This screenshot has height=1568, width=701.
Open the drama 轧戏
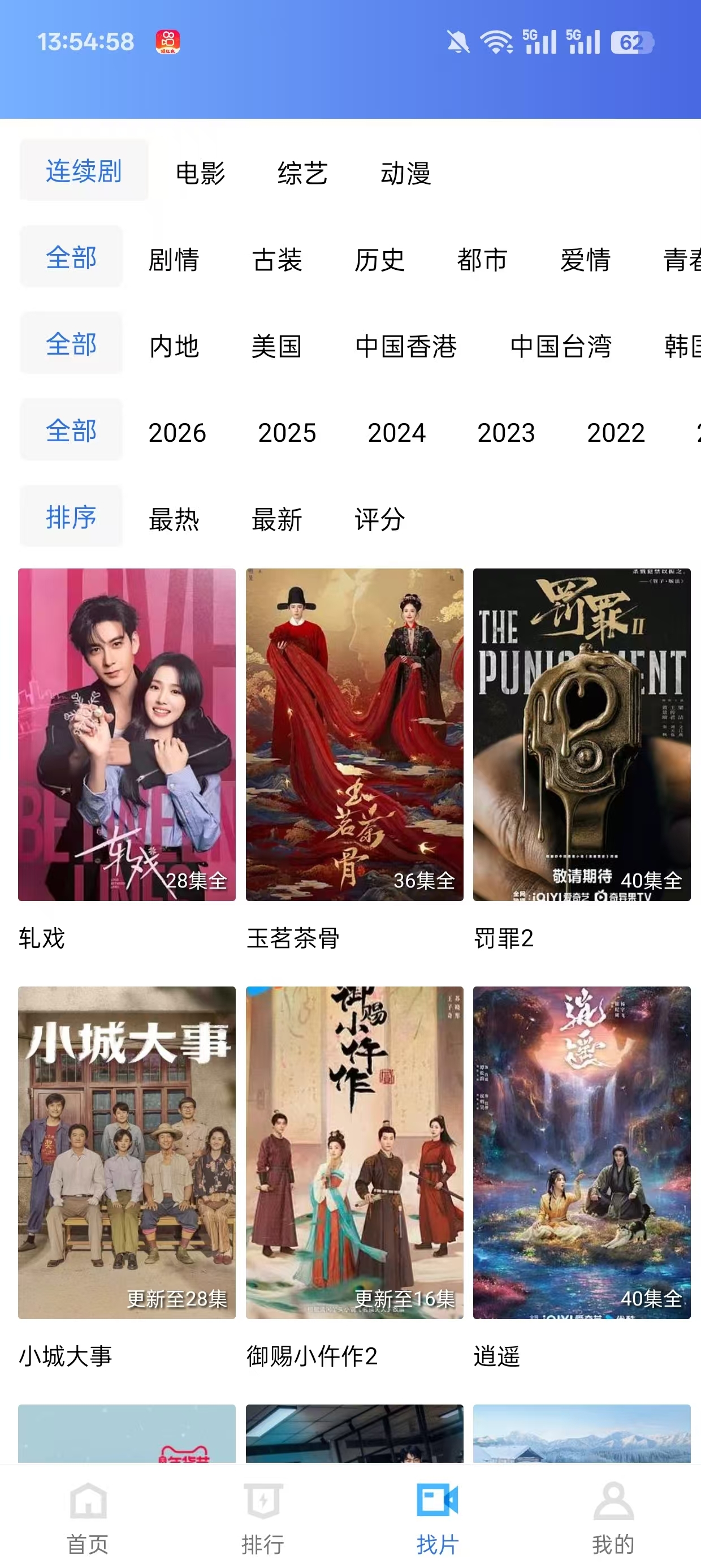click(127, 734)
